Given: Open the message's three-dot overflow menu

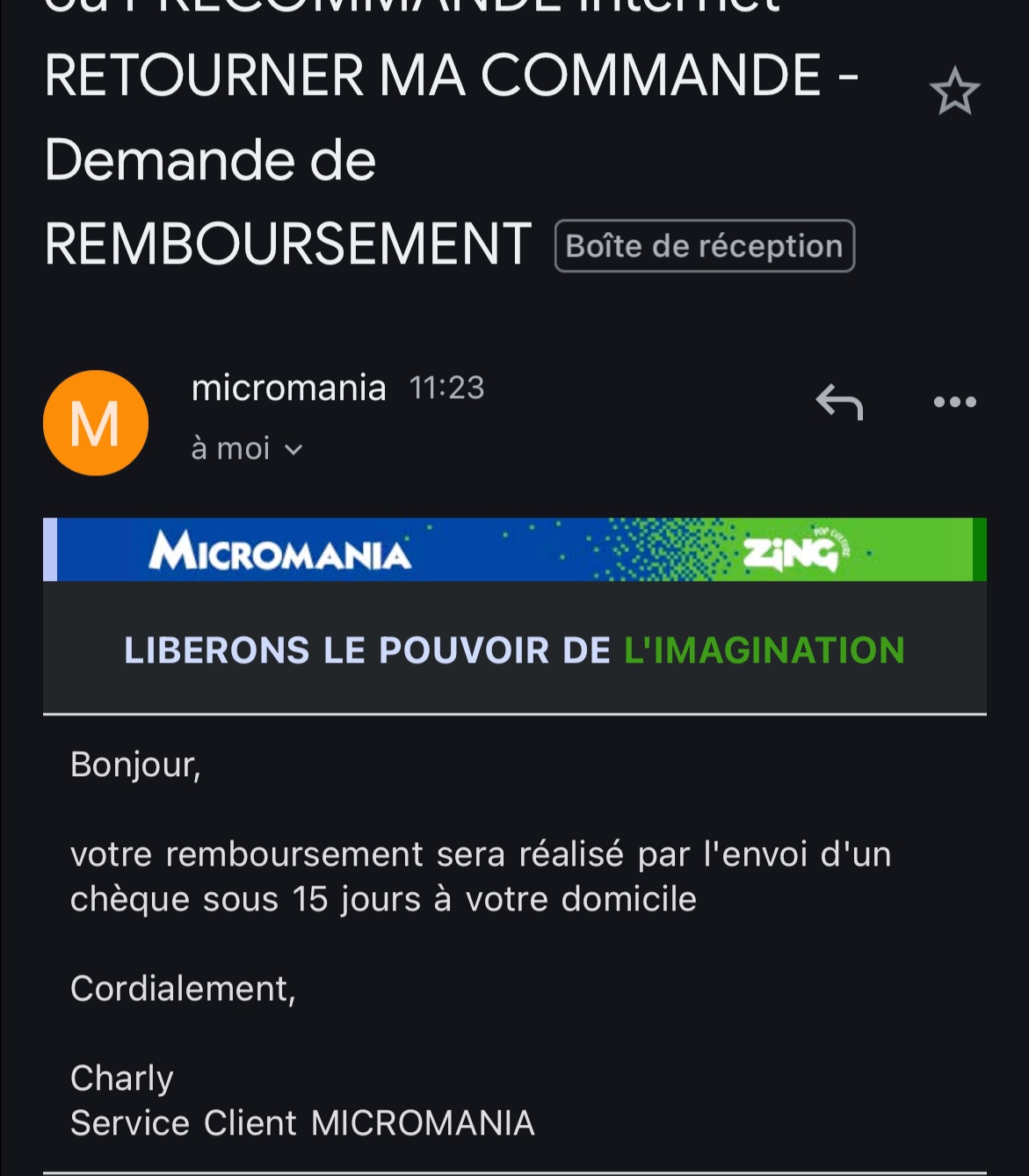Looking at the screenshot, I should tap(954, 403).
